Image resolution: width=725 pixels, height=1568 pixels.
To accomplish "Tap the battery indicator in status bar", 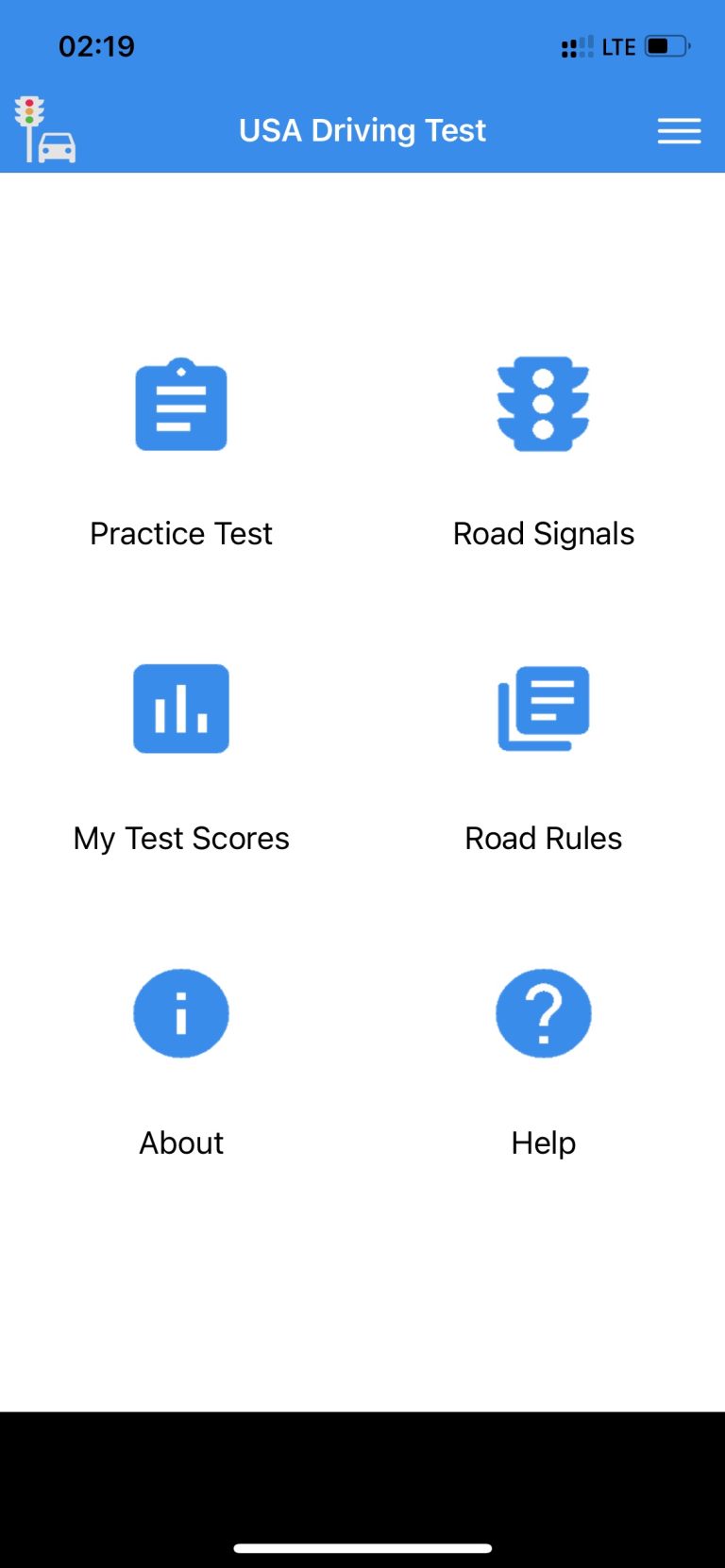I will click(x=663, y=45).
